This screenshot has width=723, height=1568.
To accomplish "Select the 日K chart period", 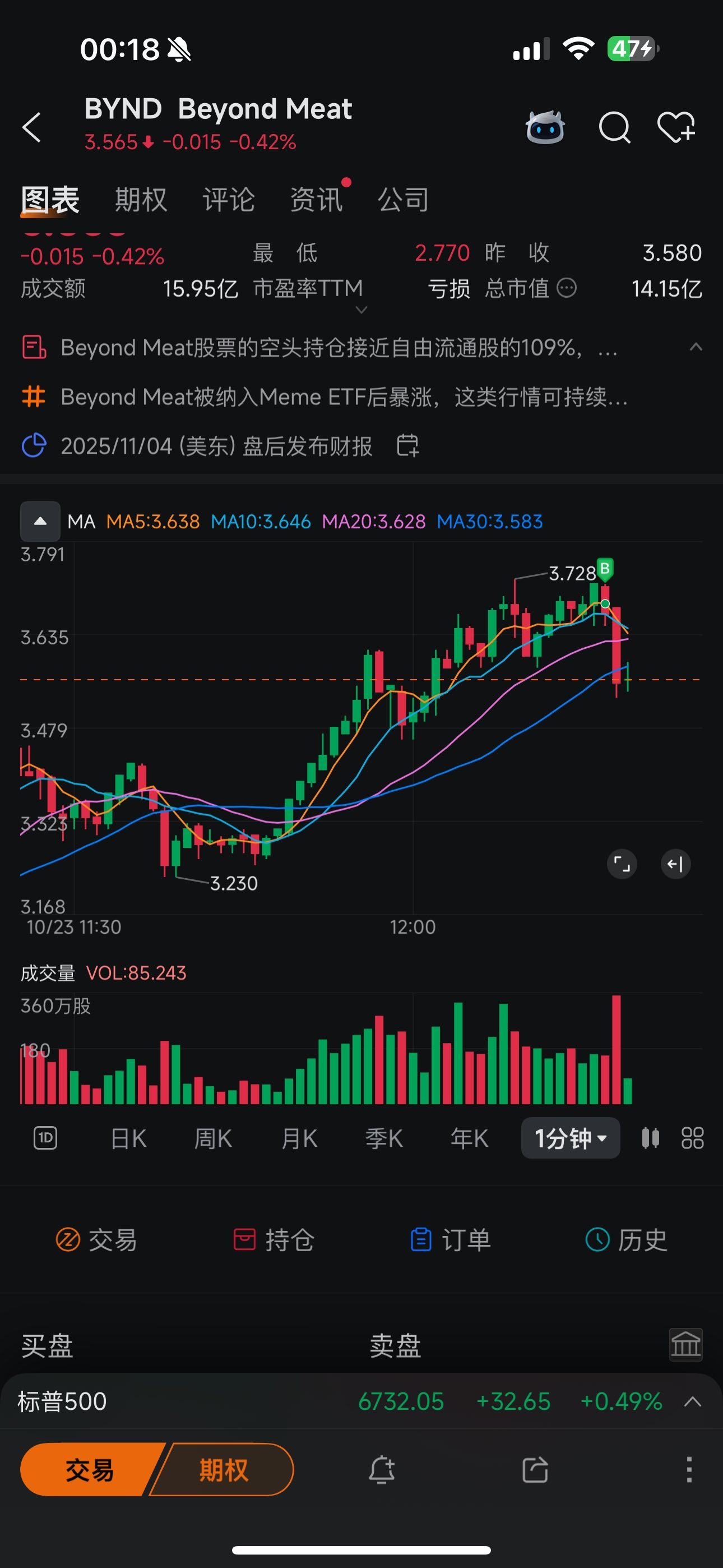I will tap(128, 1138).
